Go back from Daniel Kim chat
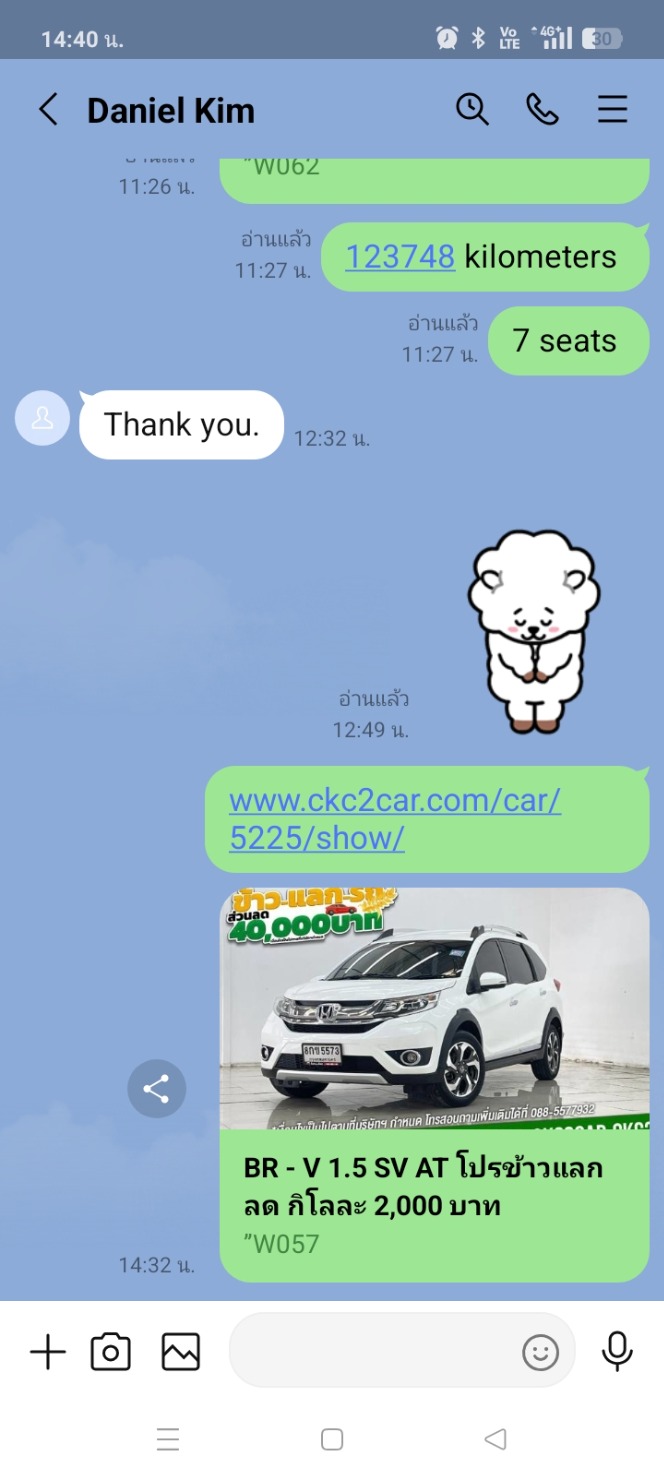This screenshot has width=664, height=1480. coord(47,110)
